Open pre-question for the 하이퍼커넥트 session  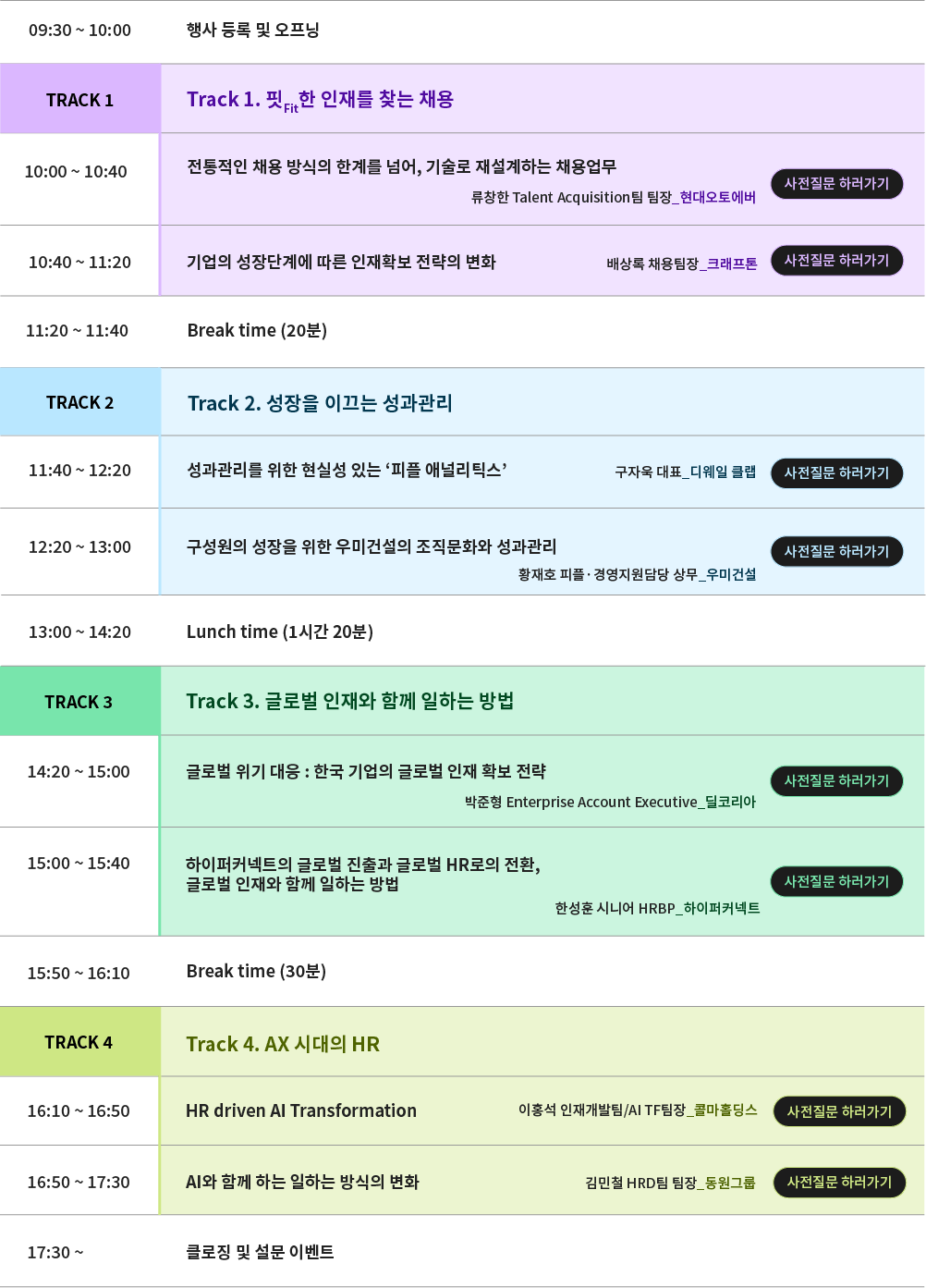(x=836, y=881)
